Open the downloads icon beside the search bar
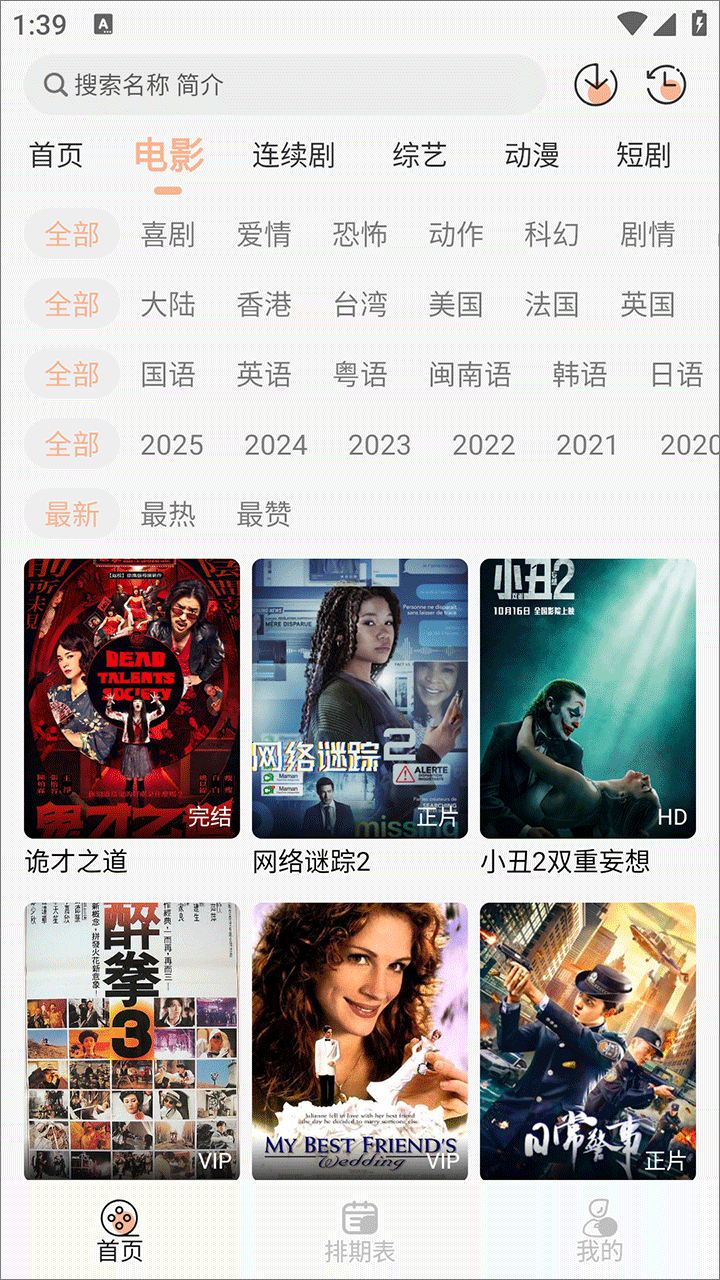The width and height of the screenshot is (720, 1280). [595, 85]
